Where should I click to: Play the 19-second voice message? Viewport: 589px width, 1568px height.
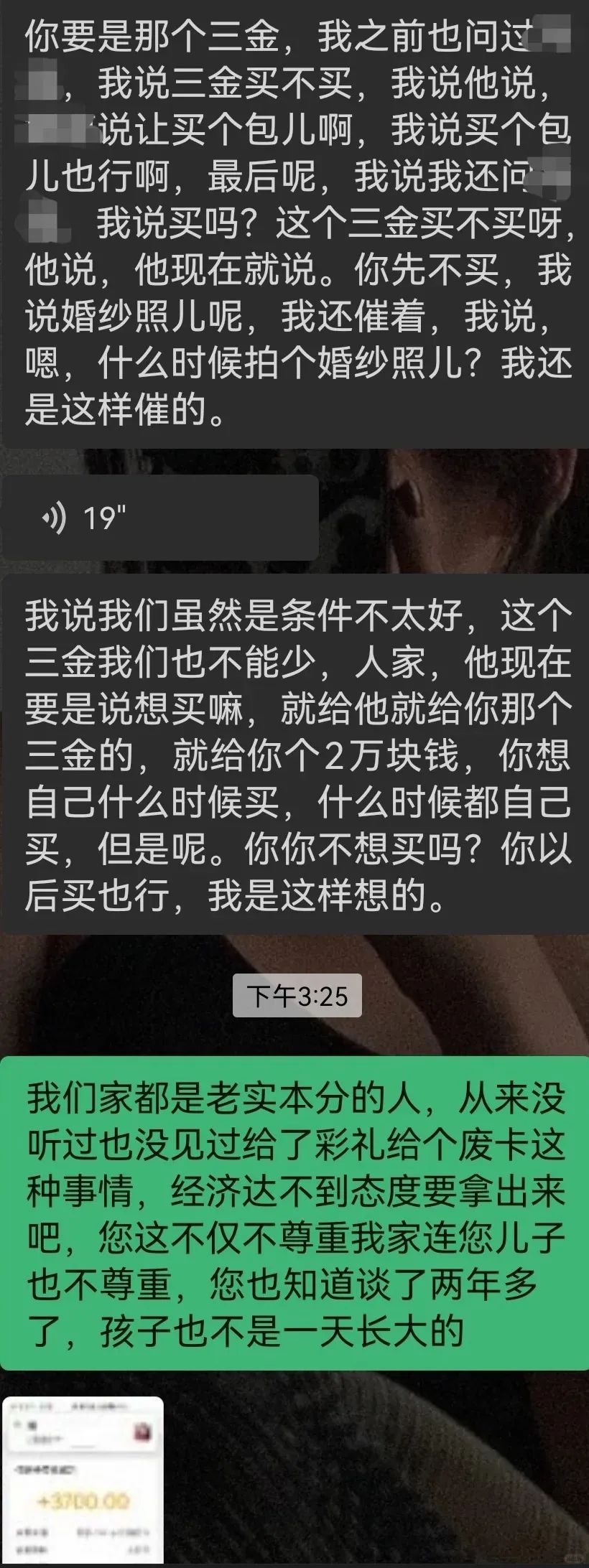coord(158,515)
